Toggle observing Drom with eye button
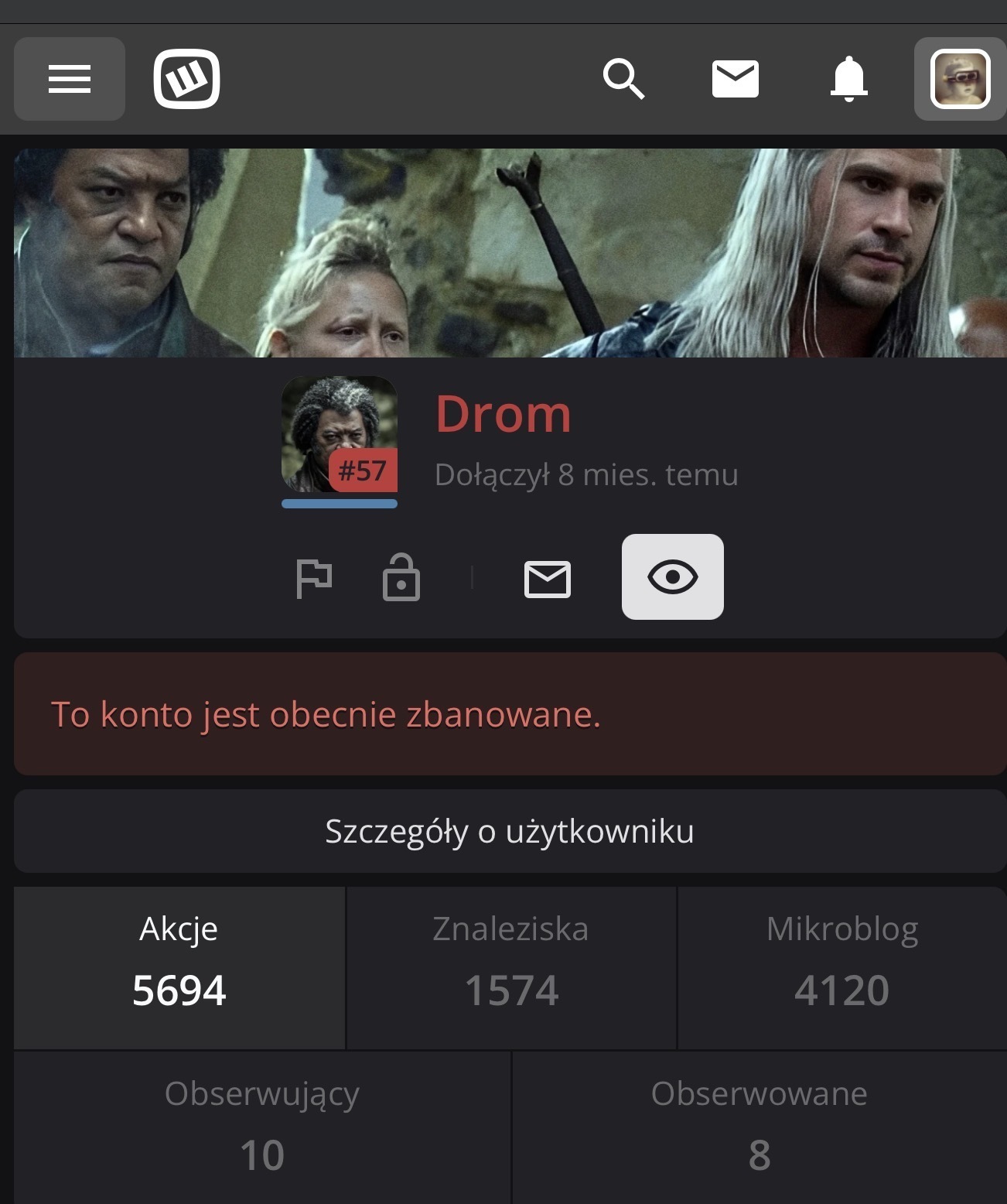The height and width of the screenshot is (1204, 1007). point(672,577)
